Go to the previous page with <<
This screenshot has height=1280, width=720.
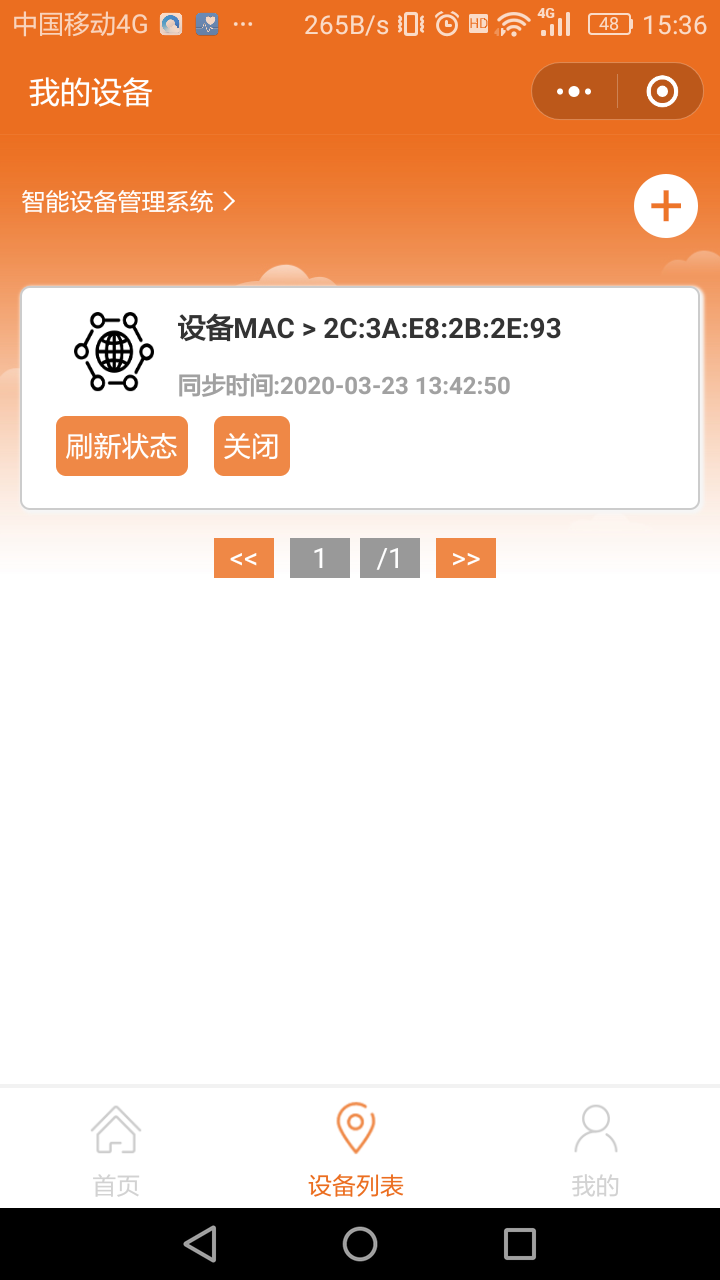tap(244, 558)
